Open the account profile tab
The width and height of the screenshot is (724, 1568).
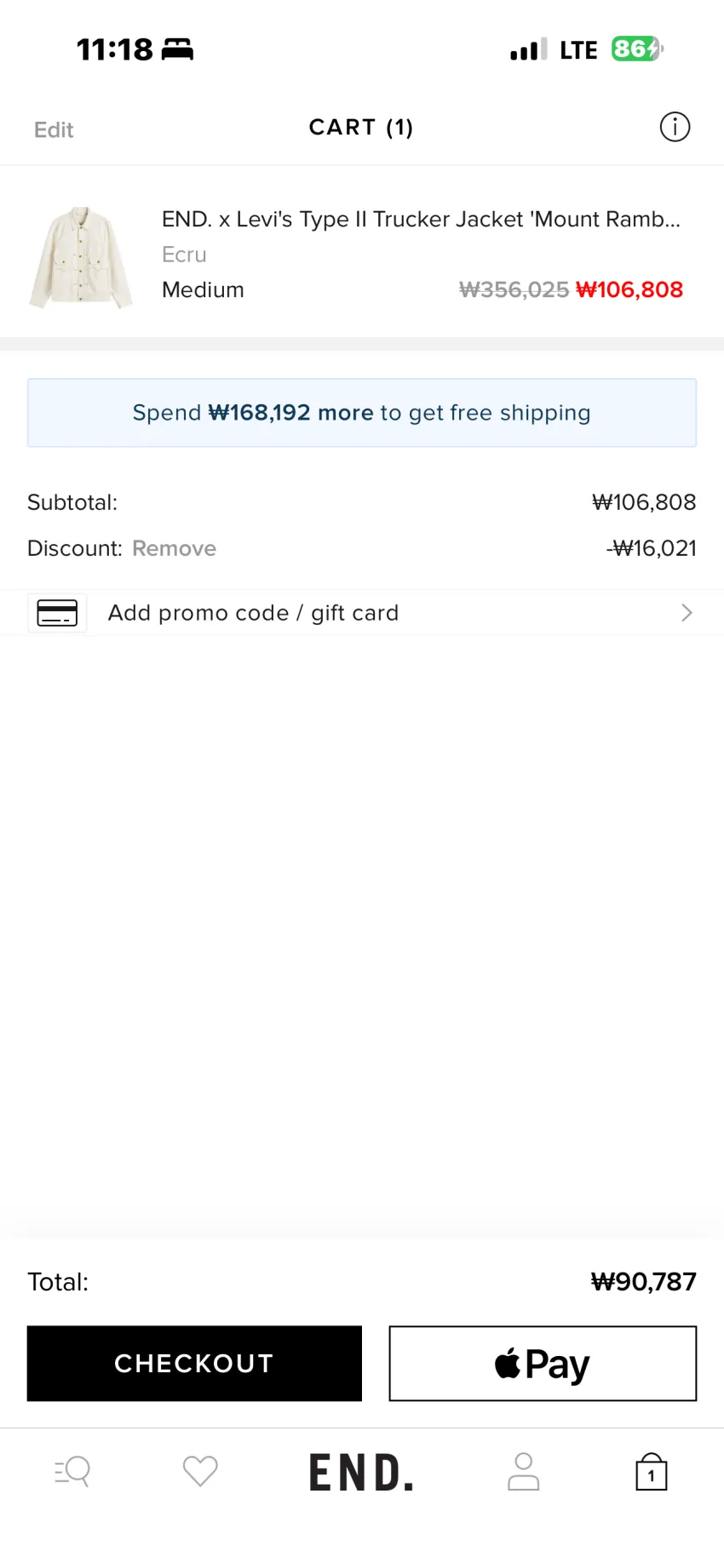523,1471
